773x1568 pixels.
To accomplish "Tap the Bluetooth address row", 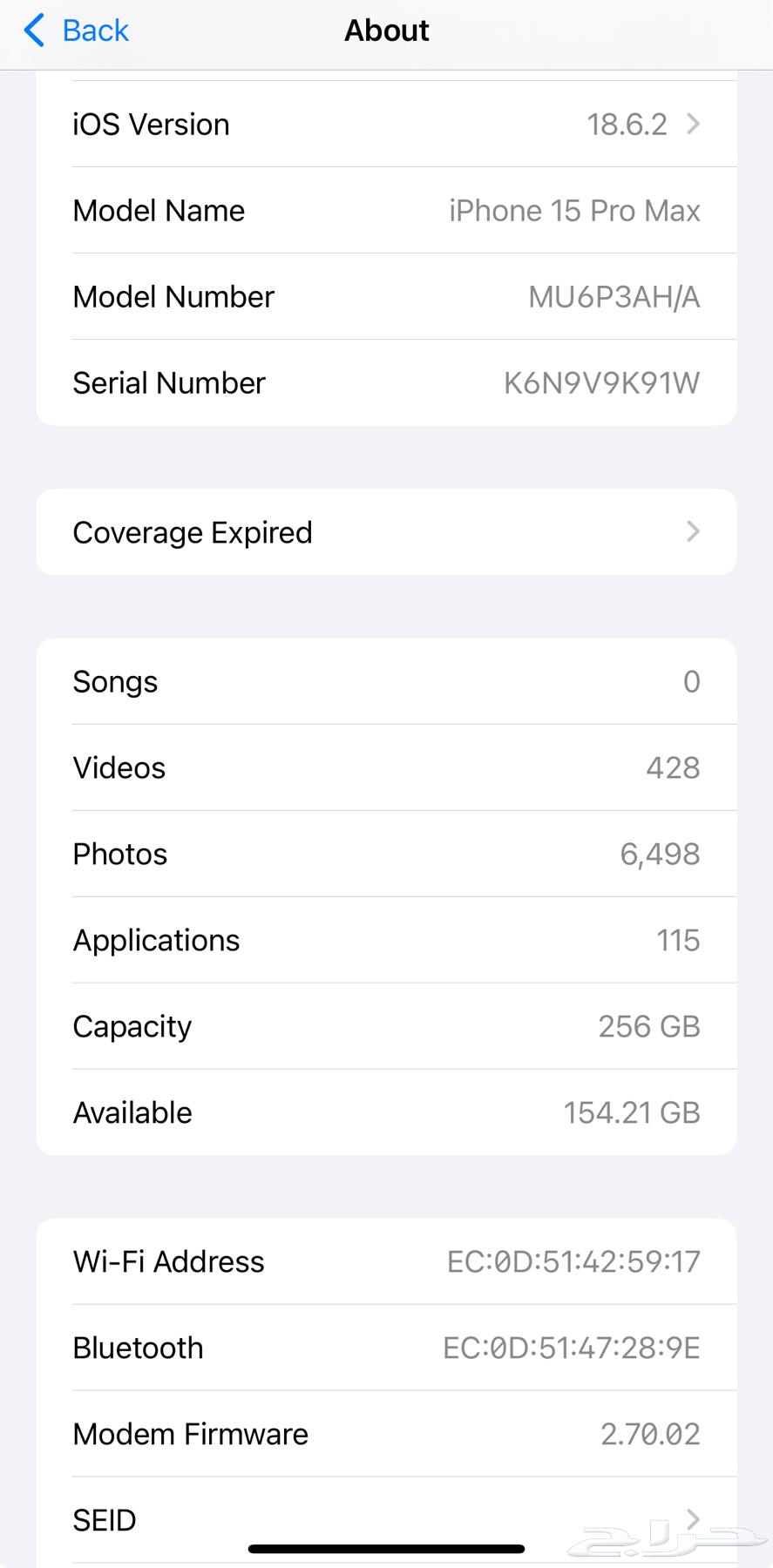I will 386,1348.
